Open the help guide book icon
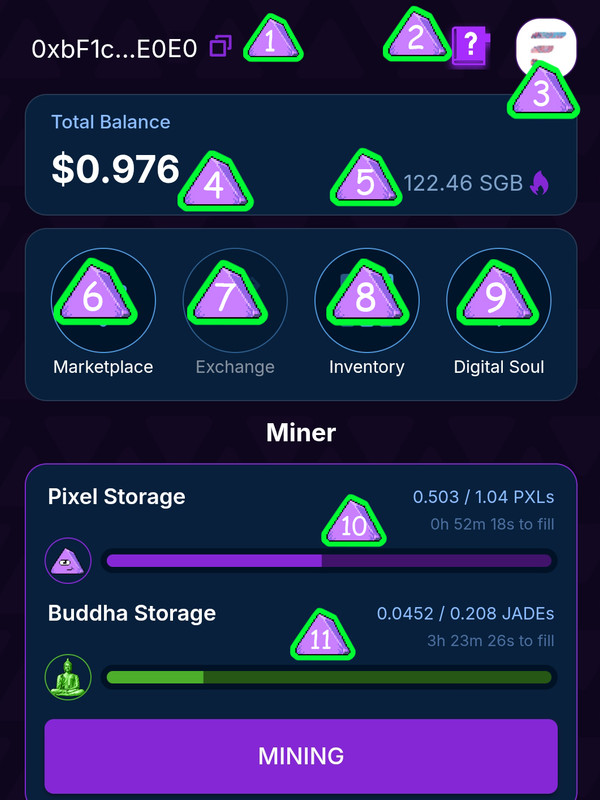This screenshot has width=600, height=800. pos(470,46)
